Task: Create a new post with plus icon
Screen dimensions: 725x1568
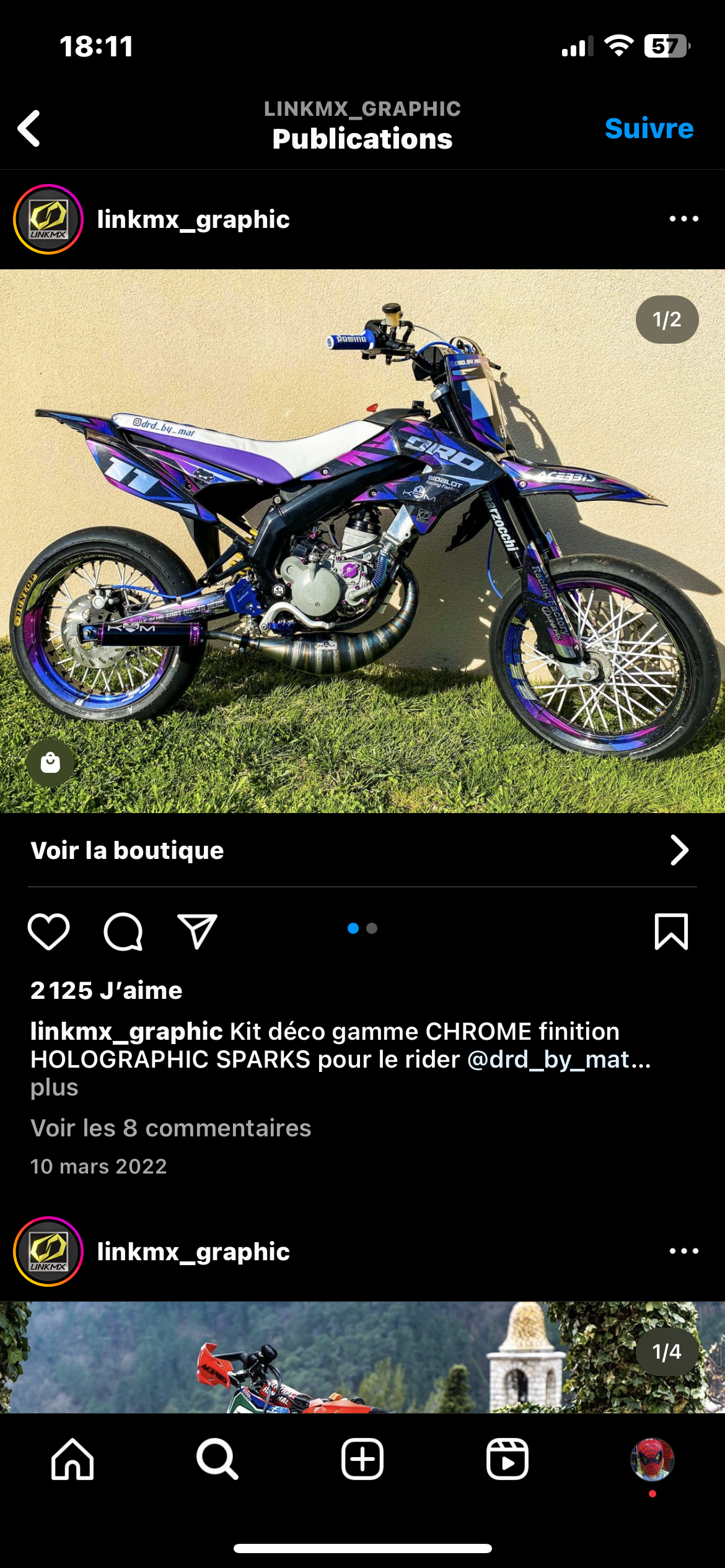Action: click(362, 1459)
